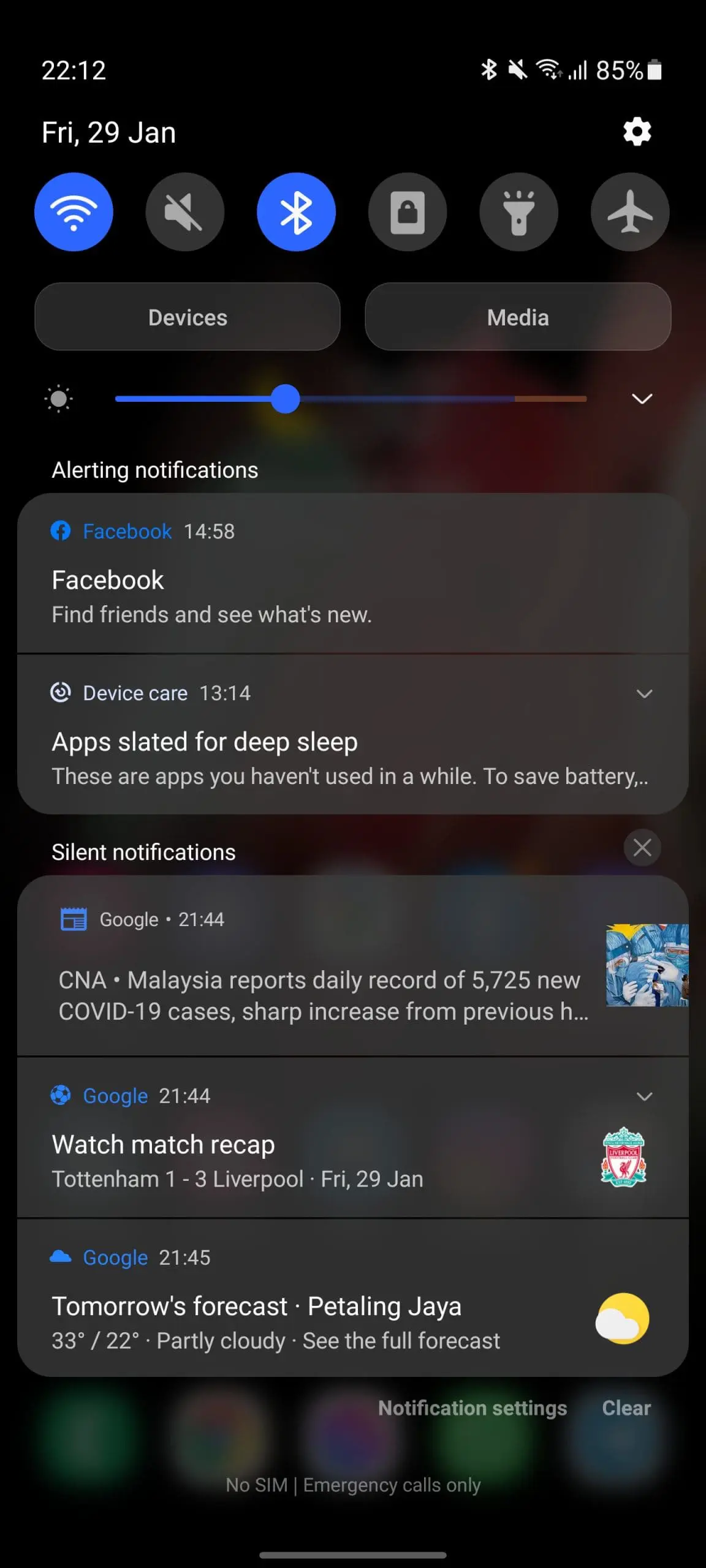The image size is (706, 1568).
Task: Enable airplane mode
Action: point(629,212)
